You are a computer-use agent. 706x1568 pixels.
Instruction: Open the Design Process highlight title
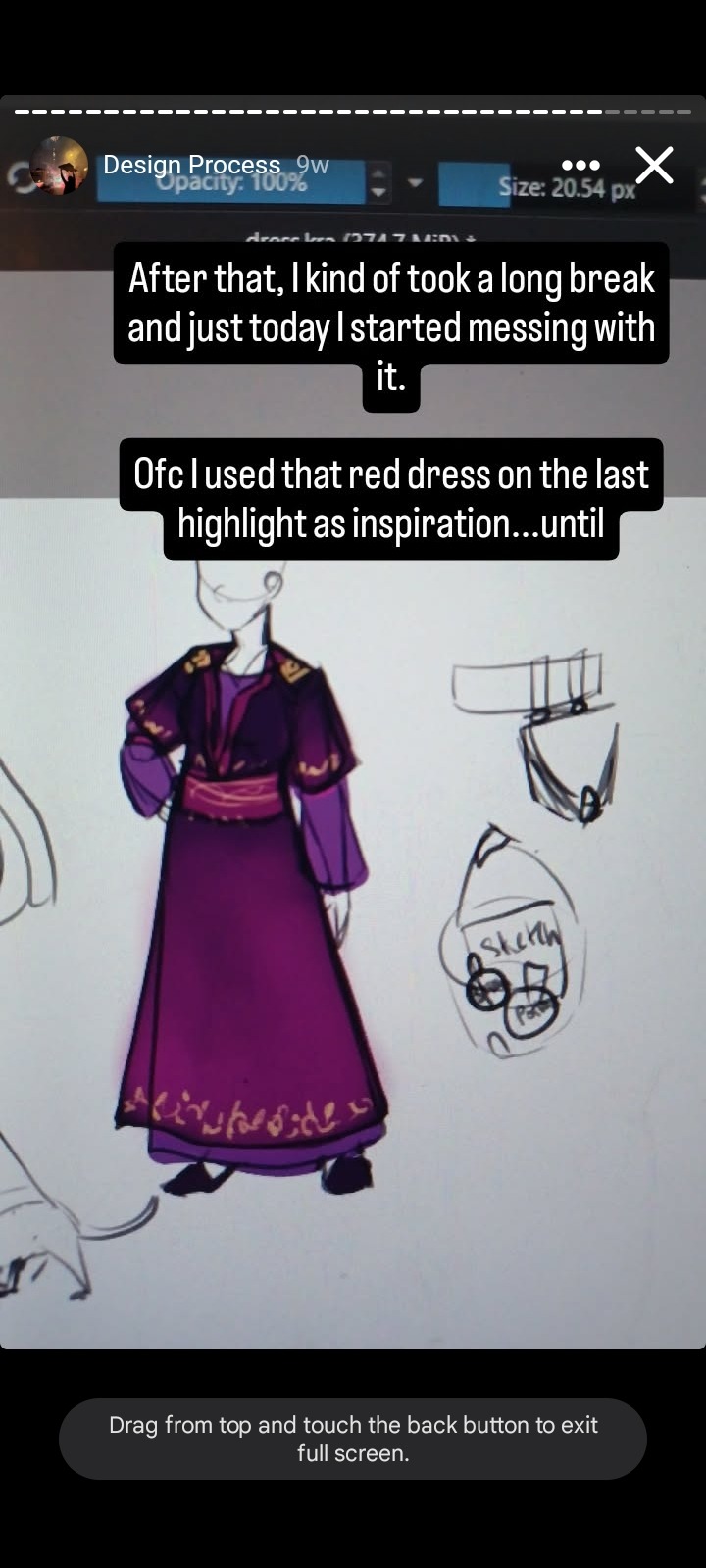191,165
